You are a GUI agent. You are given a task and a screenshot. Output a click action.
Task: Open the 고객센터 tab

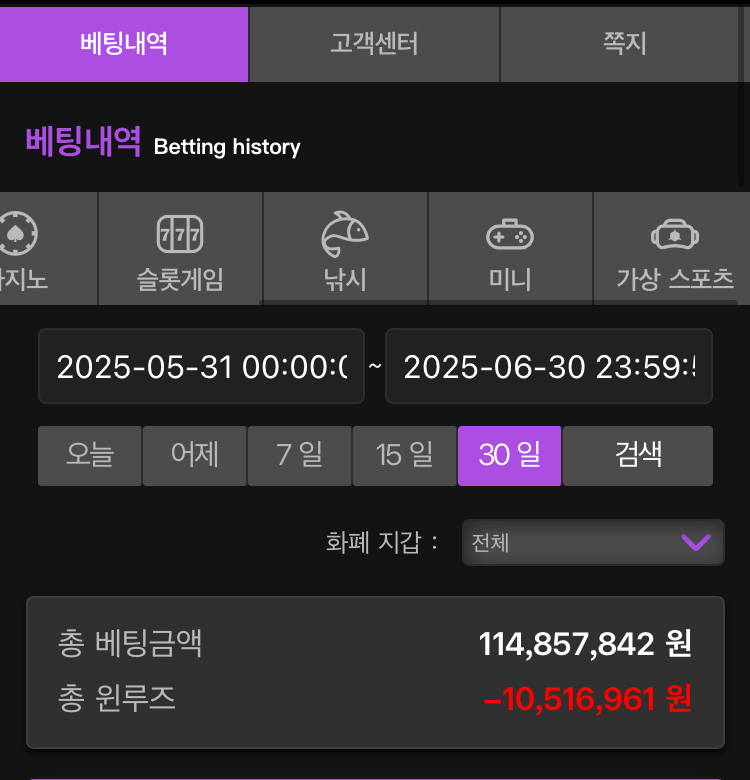[374, 44]
